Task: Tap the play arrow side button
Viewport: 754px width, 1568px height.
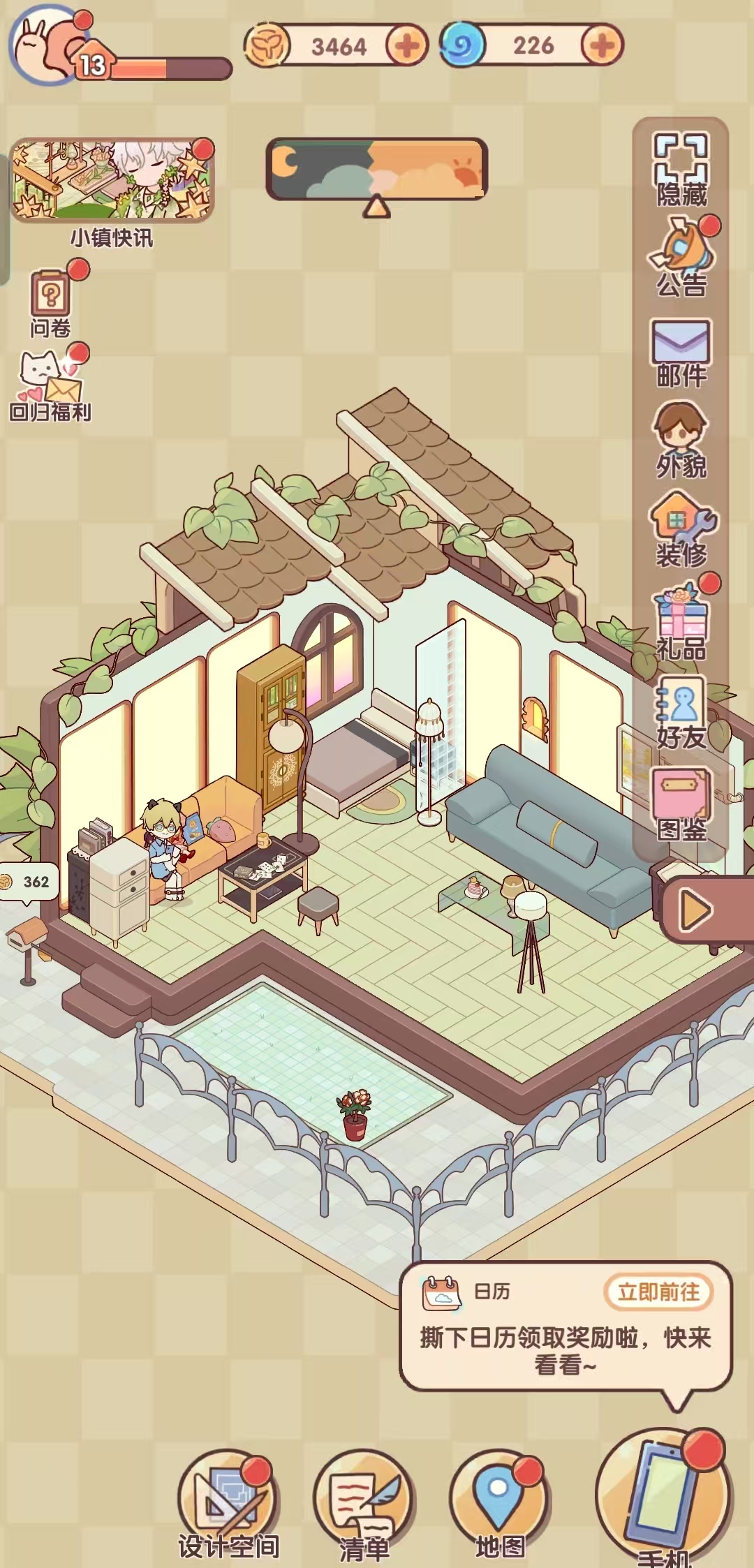Action: 697,910
